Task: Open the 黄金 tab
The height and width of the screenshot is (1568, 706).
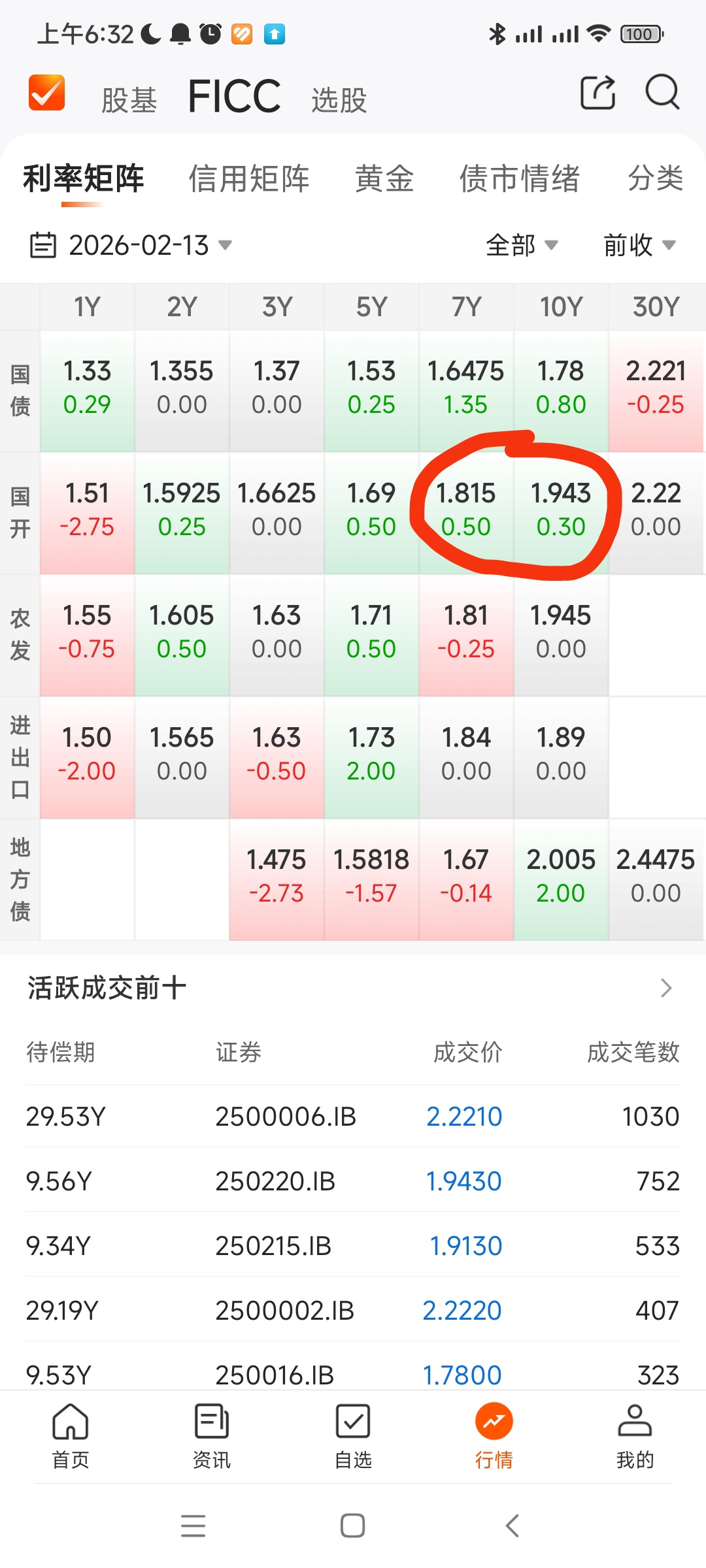Action: pos(384,179)
